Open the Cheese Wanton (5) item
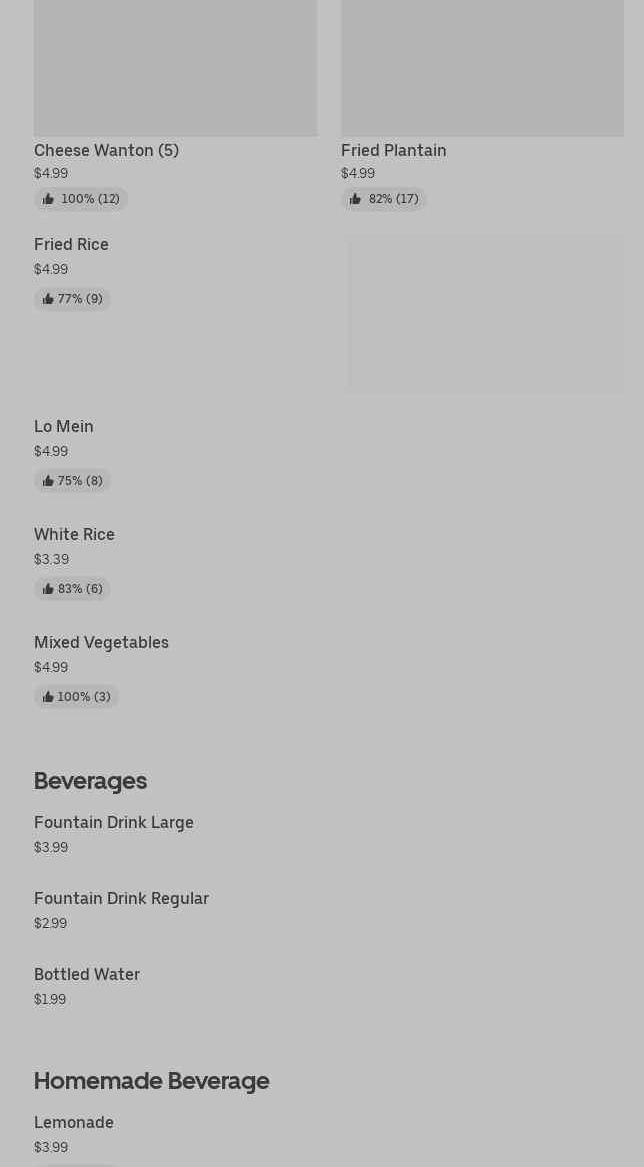644x1167 pixels. point(106,150)
